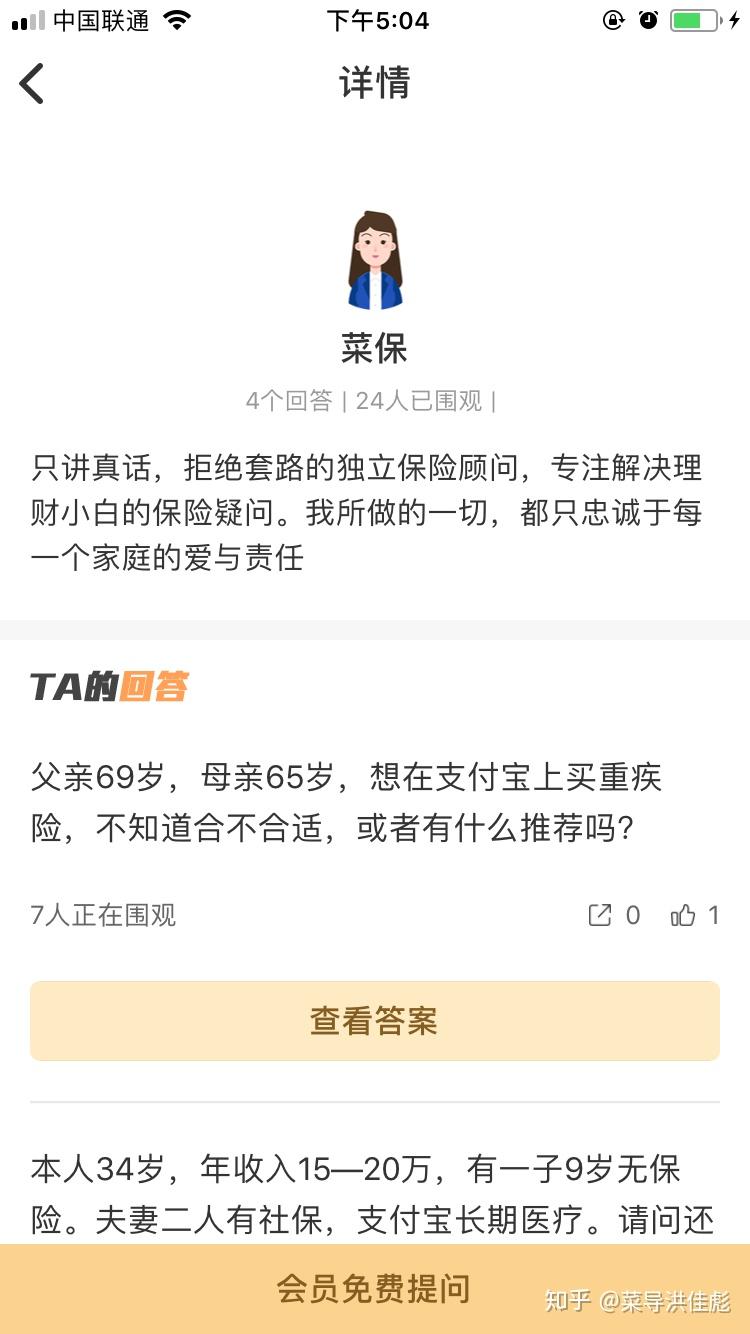Screen dimensions: 750x1334
Task: Open 菜保's avatar profile
Action: 375,260
